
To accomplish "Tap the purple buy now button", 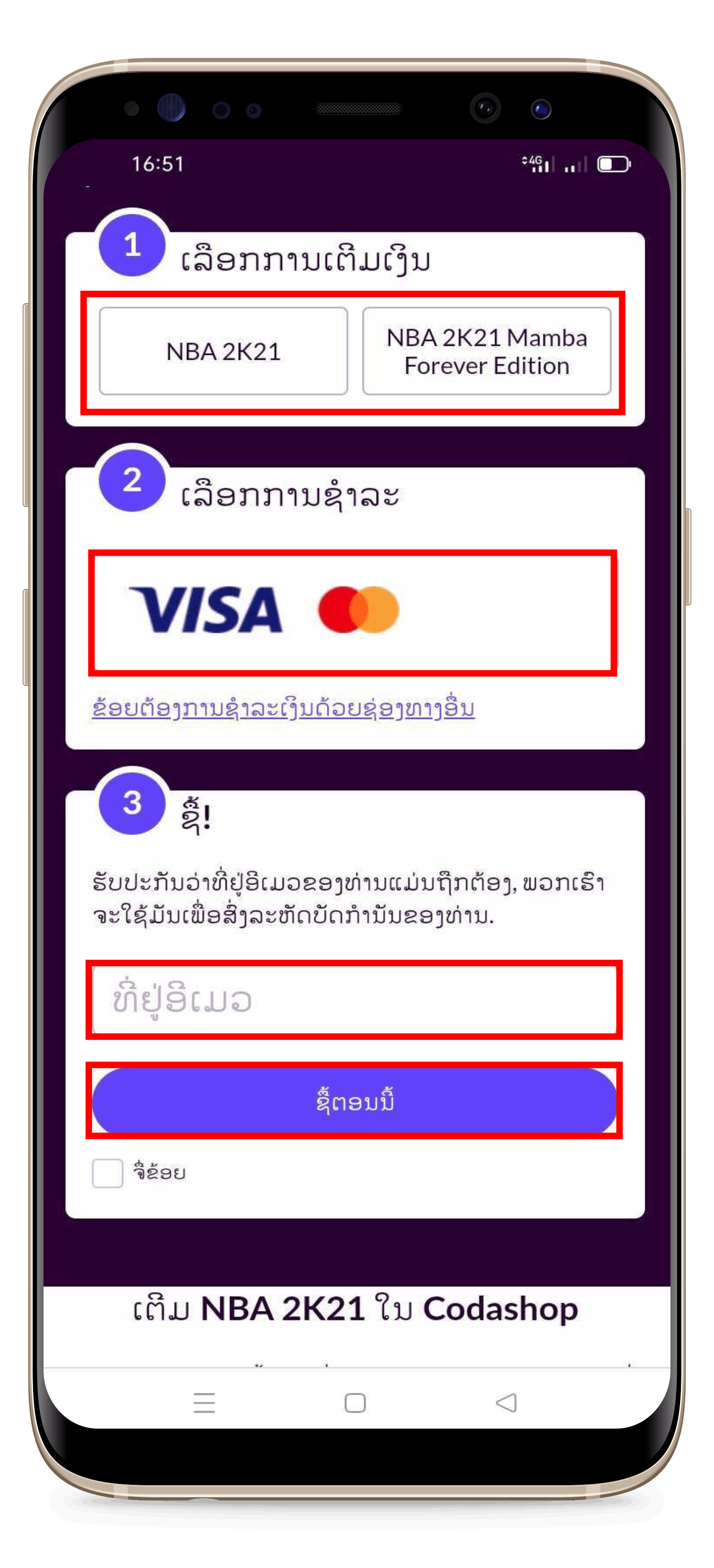I will click(x=354, y=1101).
